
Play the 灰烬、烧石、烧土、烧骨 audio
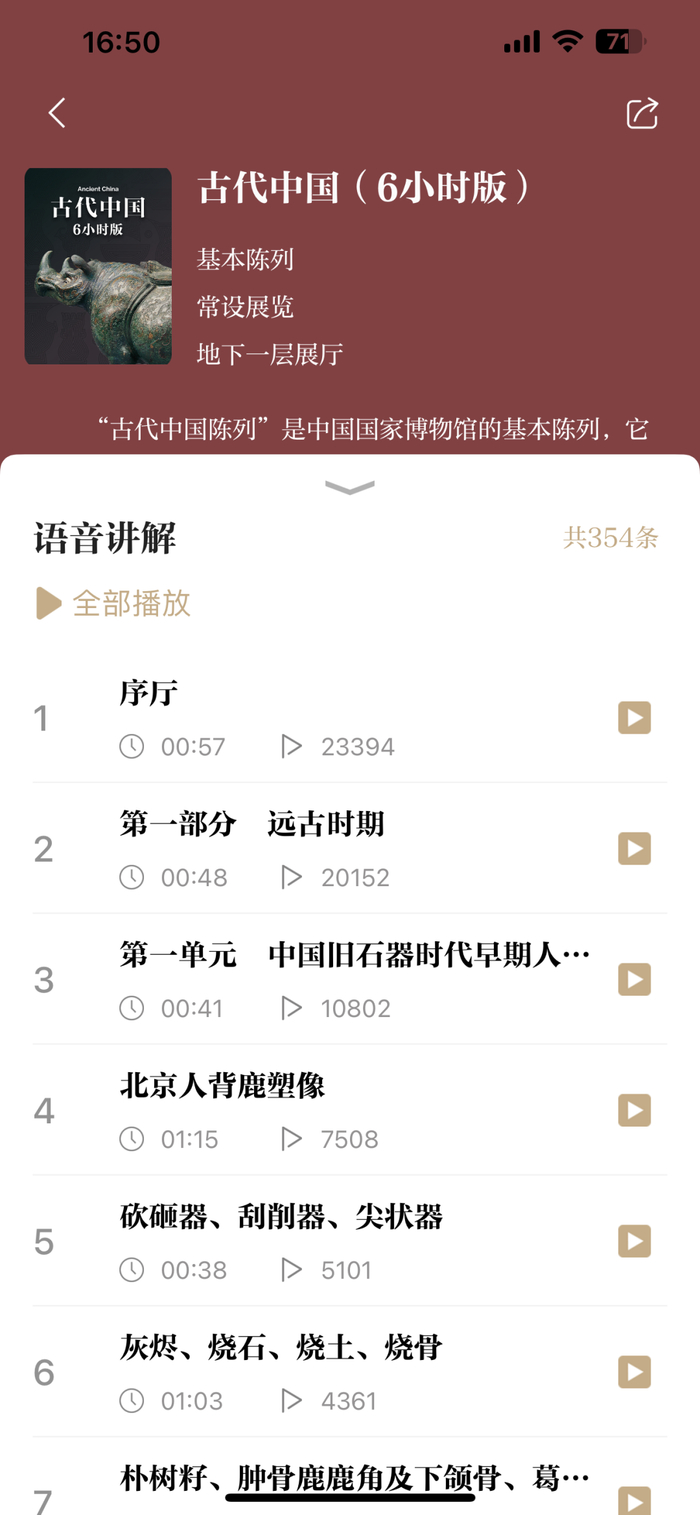pos(634,1372)
